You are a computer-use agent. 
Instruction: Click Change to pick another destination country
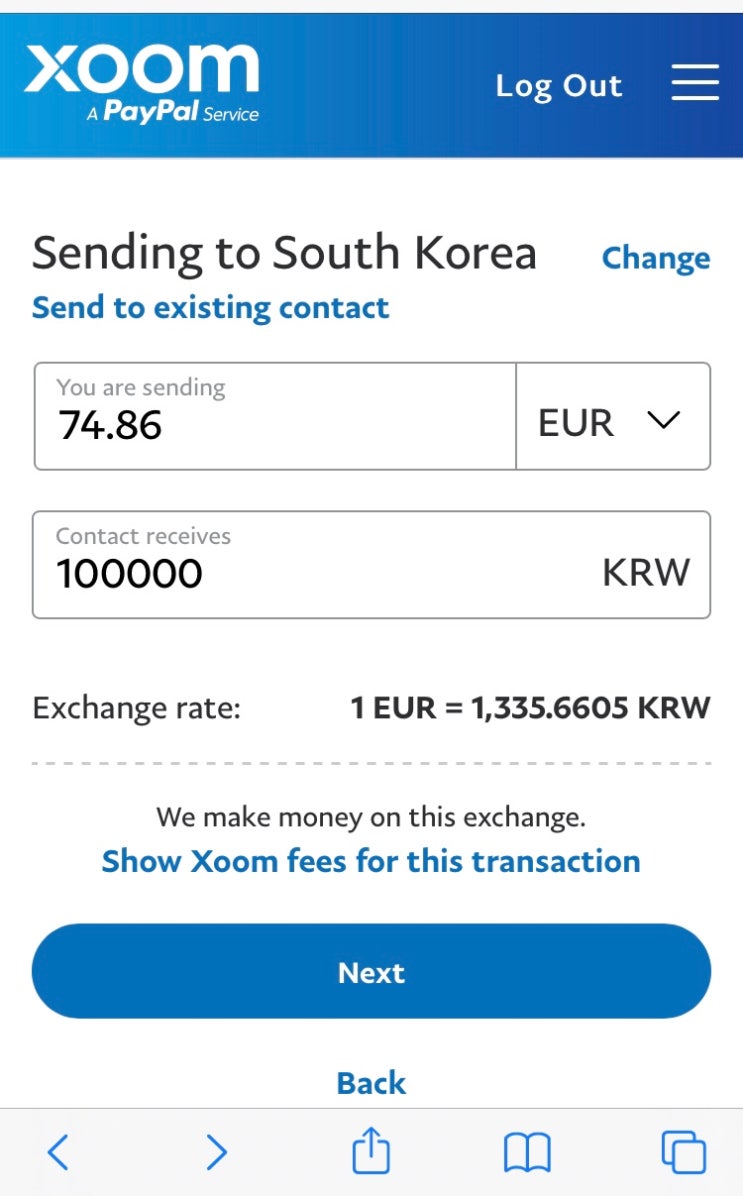pos(656,258)
